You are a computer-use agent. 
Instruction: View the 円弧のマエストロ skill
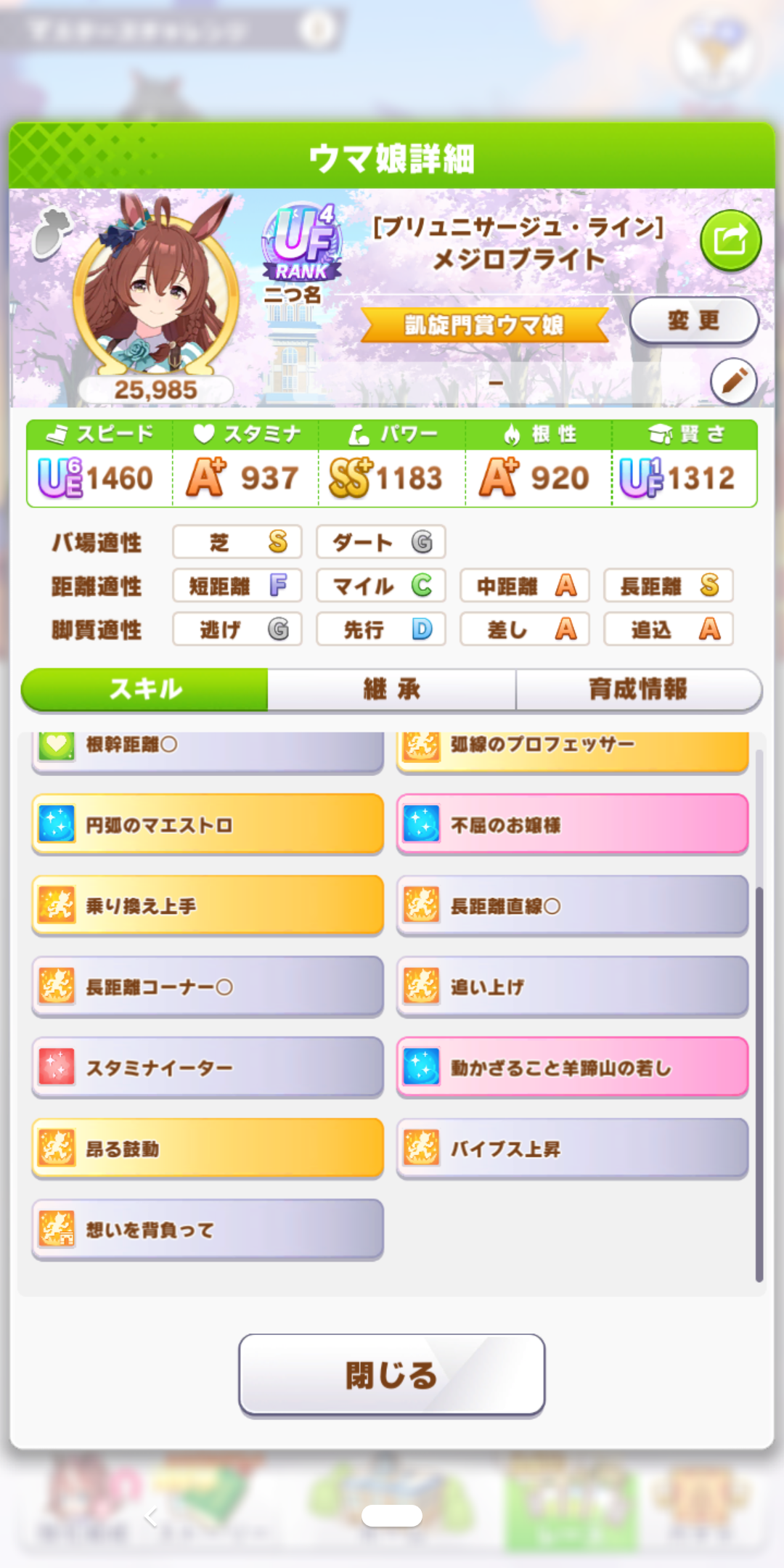point(208,825)
